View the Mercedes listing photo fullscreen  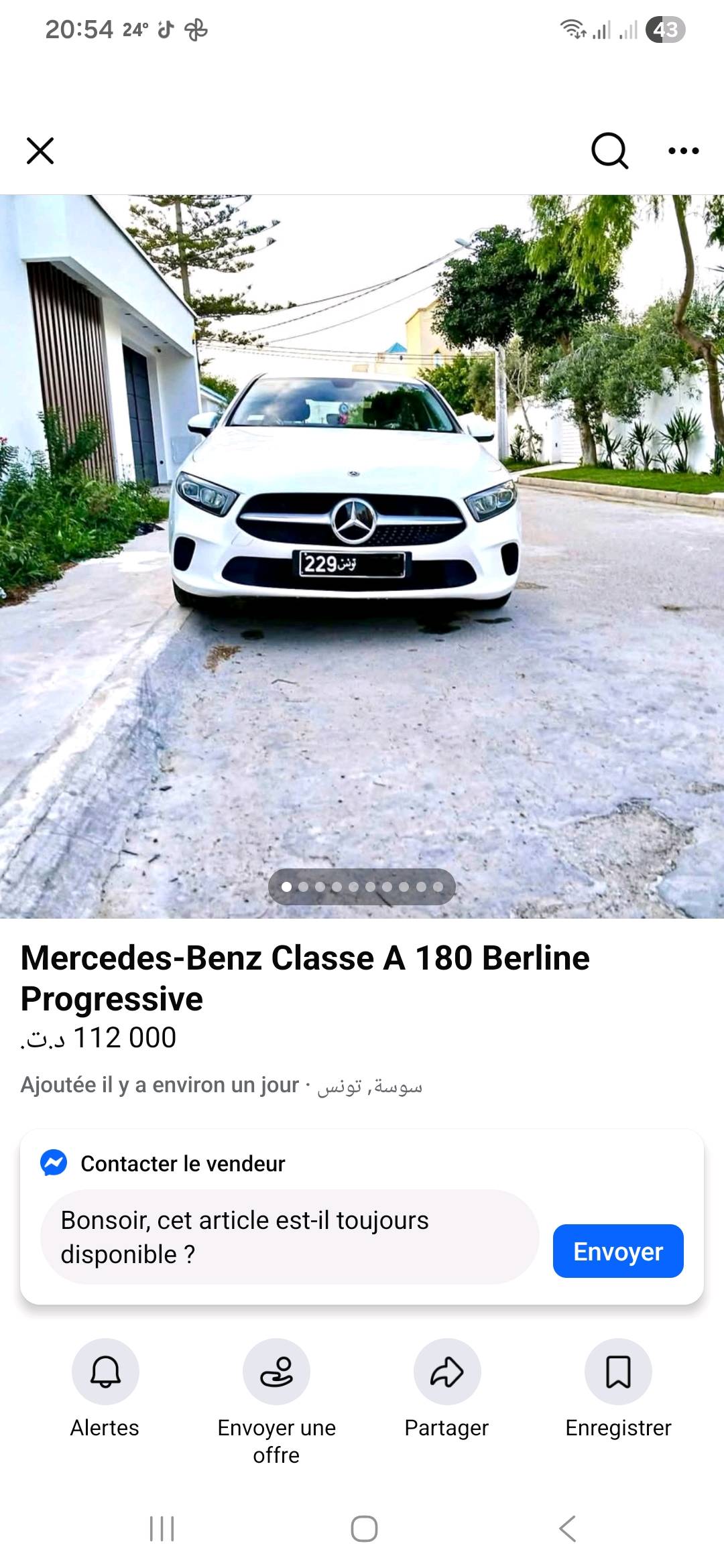362,556
